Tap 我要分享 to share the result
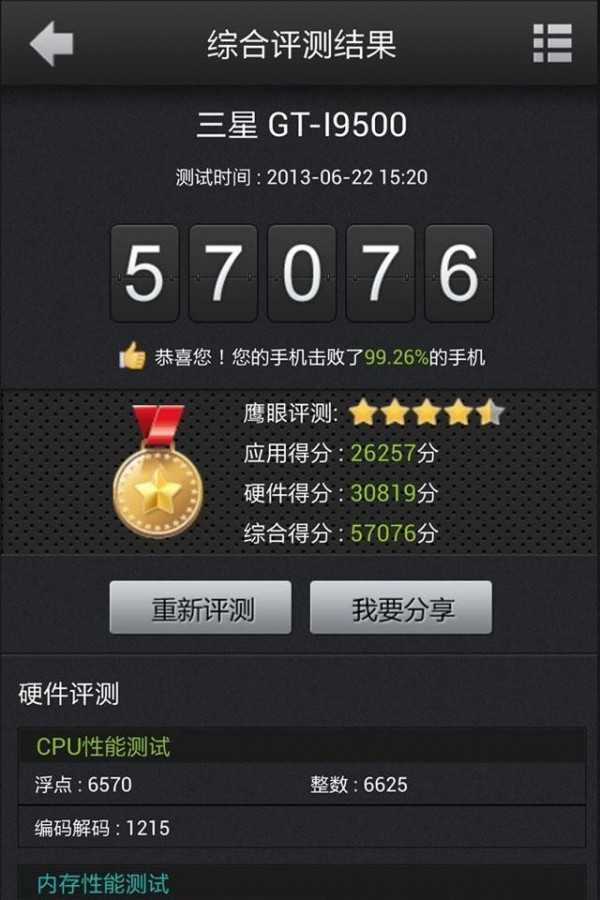This screenshot has width=600, height=900. pyautogui.click(x=401, y=608)
